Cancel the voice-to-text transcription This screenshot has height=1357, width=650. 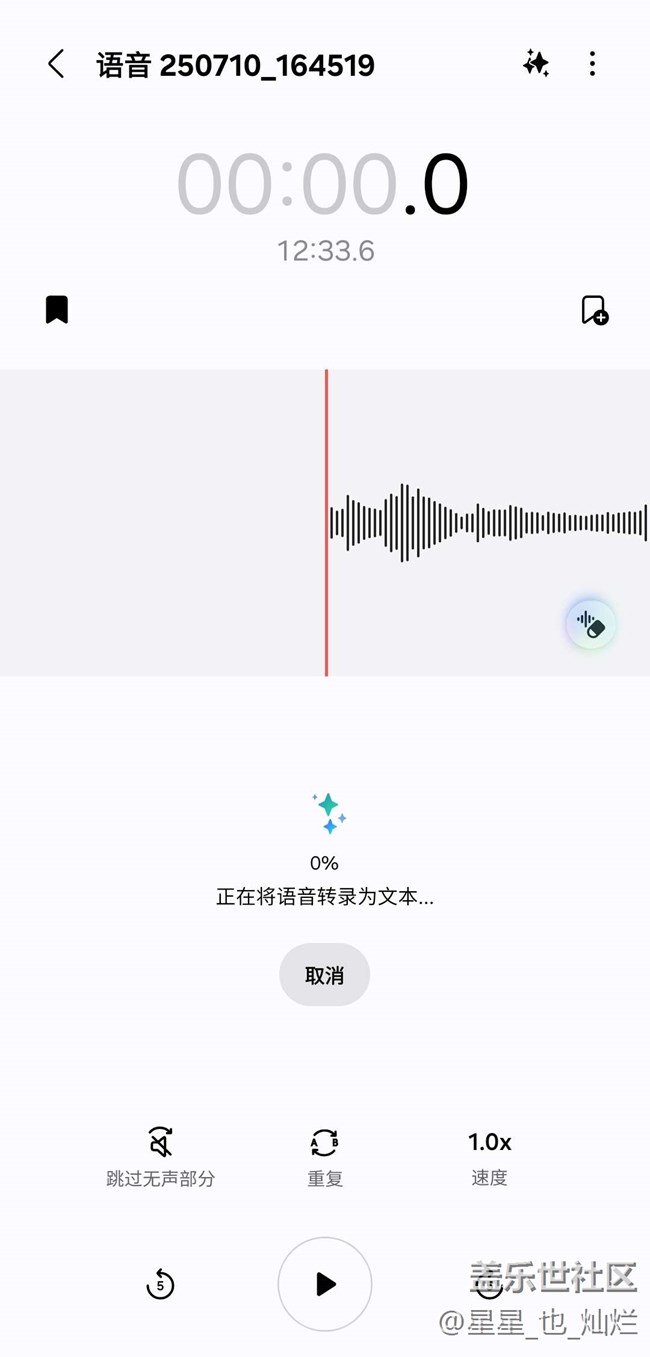(x=324, y=975)
